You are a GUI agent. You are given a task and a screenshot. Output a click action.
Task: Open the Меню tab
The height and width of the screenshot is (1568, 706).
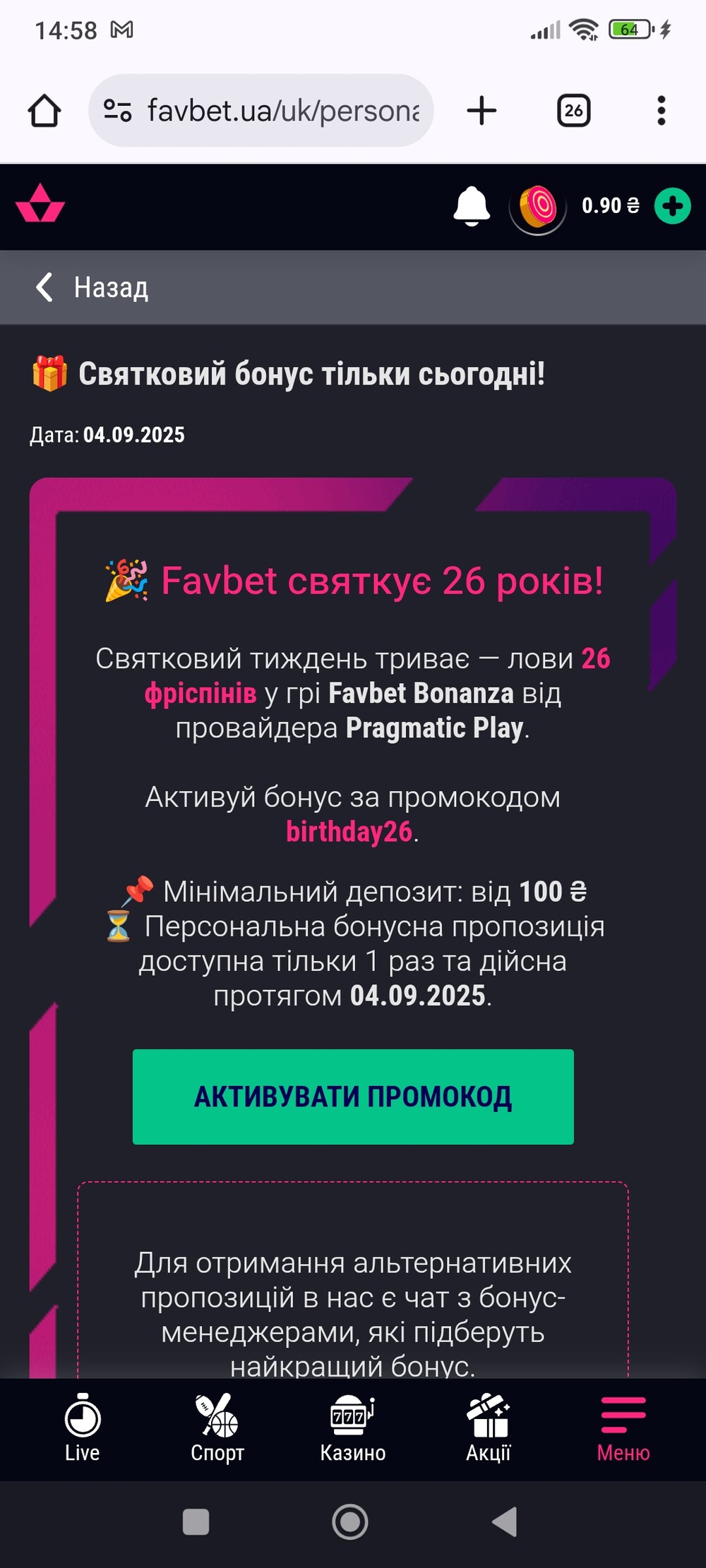[x=623, y=1428]
